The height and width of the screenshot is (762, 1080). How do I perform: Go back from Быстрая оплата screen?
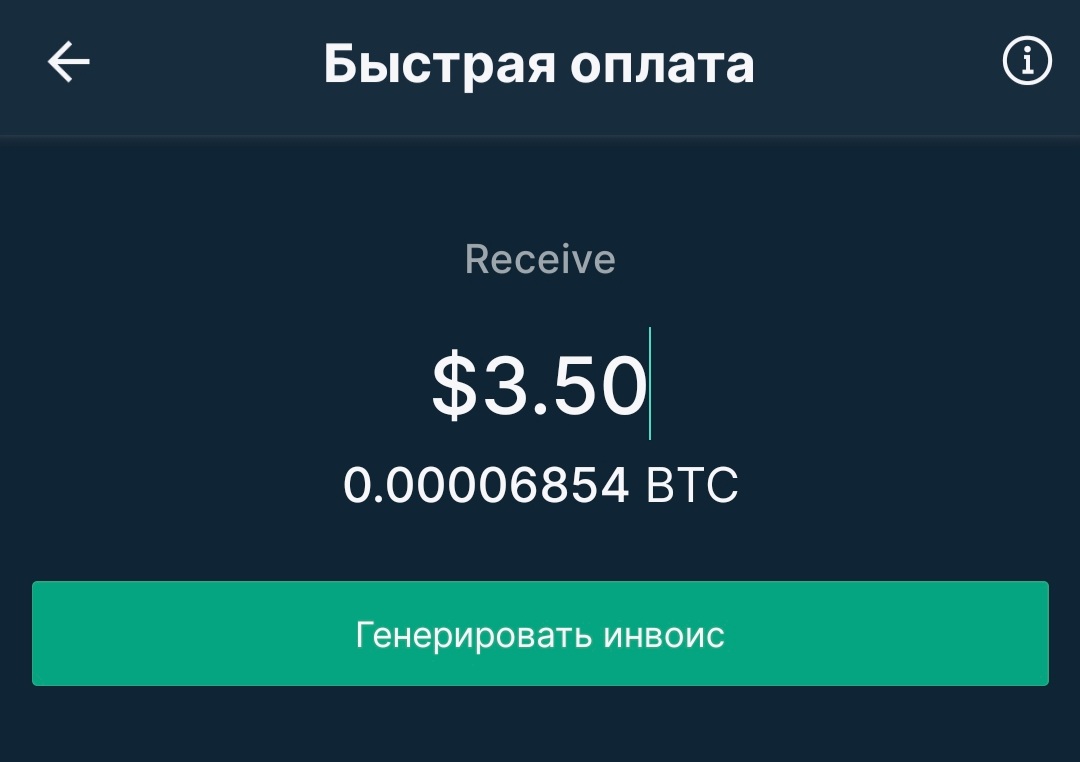pyautogui.click(x=68, y=64)
